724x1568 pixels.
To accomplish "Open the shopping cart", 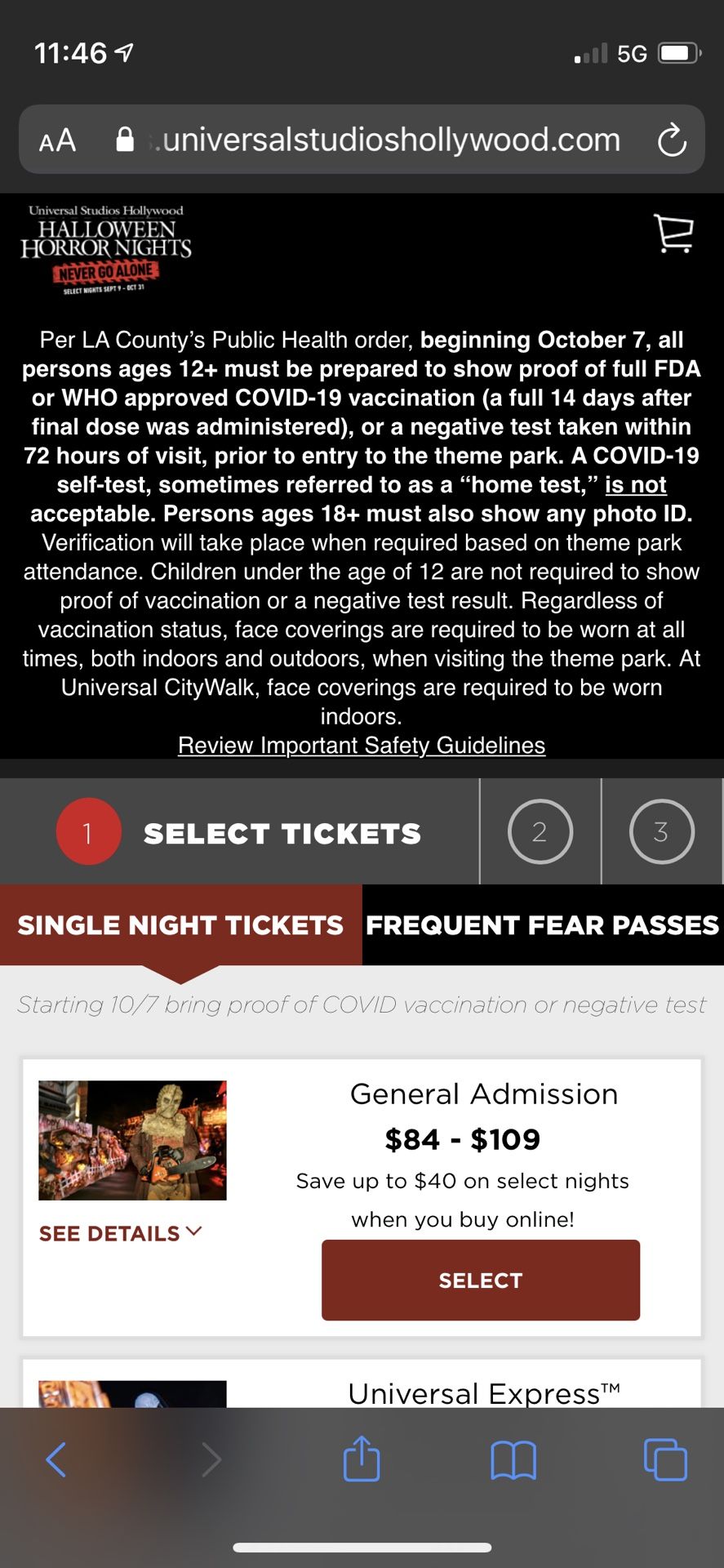I will pos(673,234).
